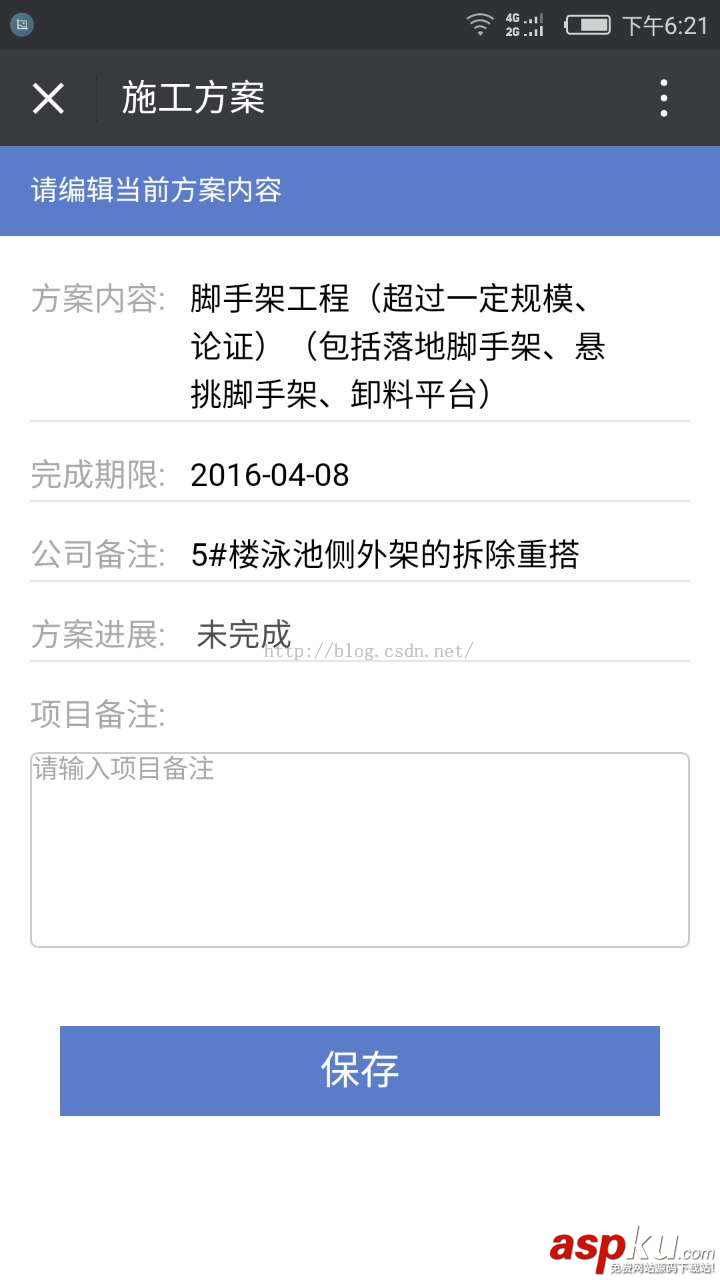Tap the 保存 button

coord(360,1070)
